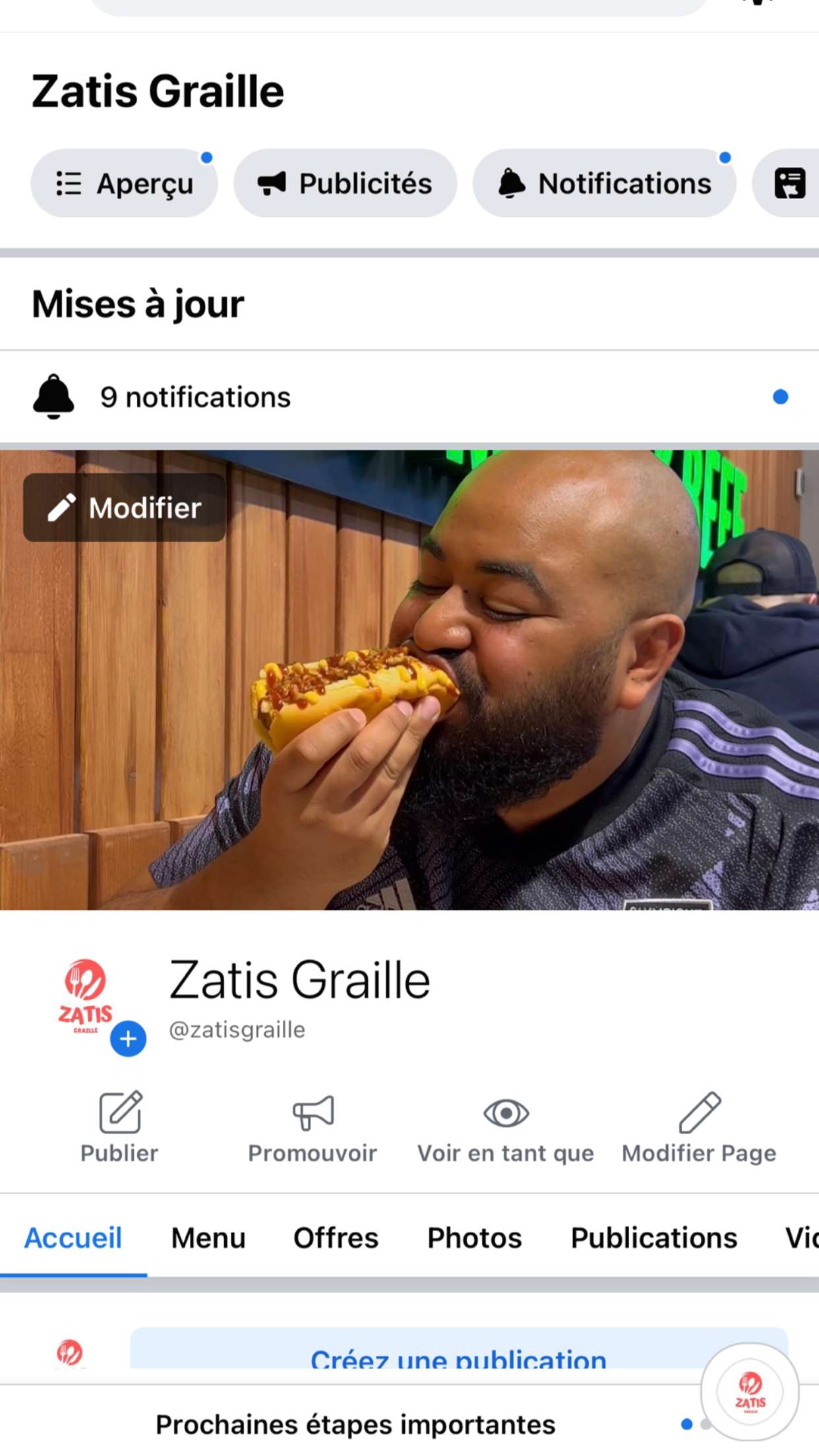Open the 9 notifications row
Screen dimensions: 819x1456
(409, 397)
